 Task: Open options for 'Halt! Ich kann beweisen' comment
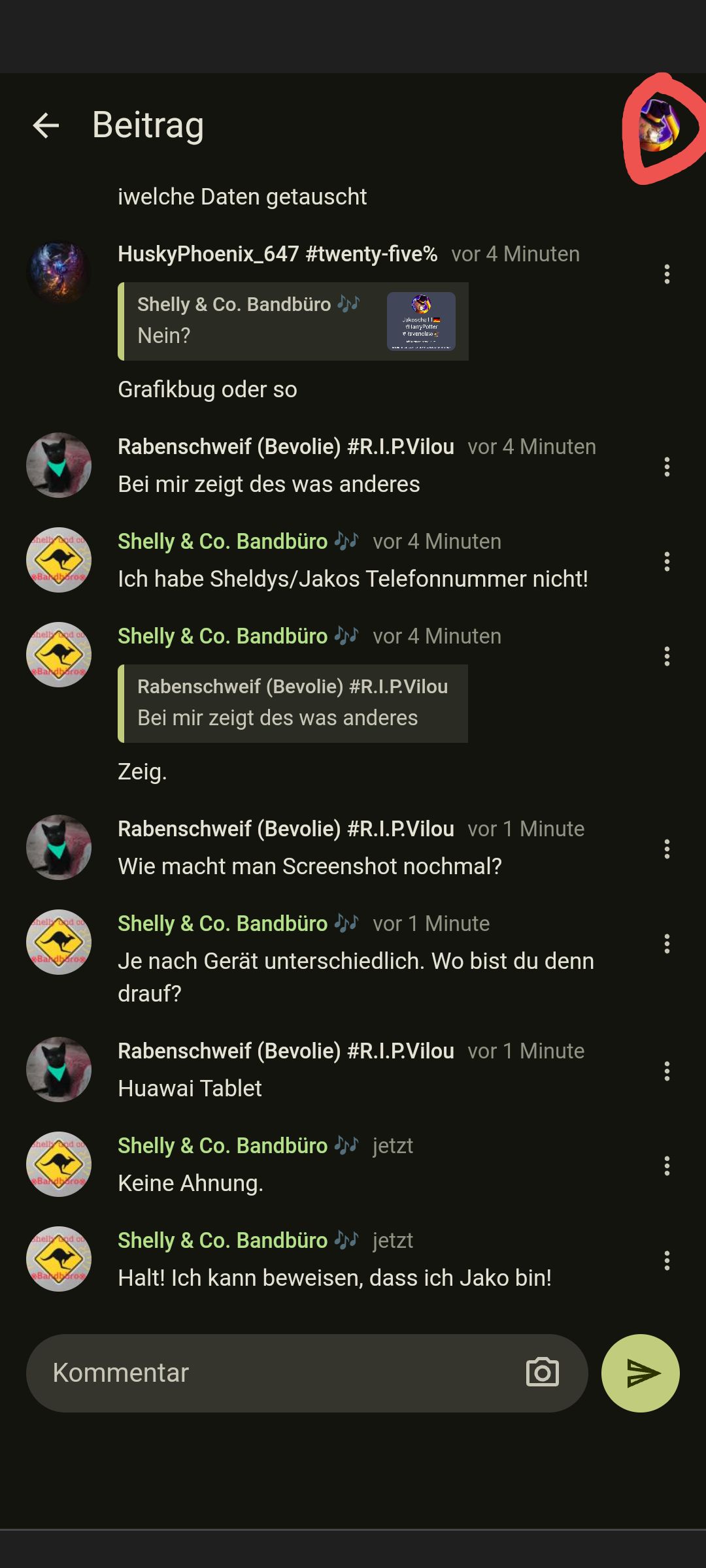667,1261
